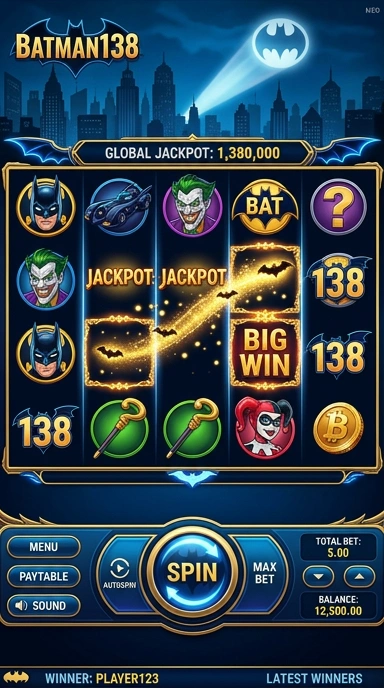Decrease total bet with down arrow

click(x=318, y=576)
